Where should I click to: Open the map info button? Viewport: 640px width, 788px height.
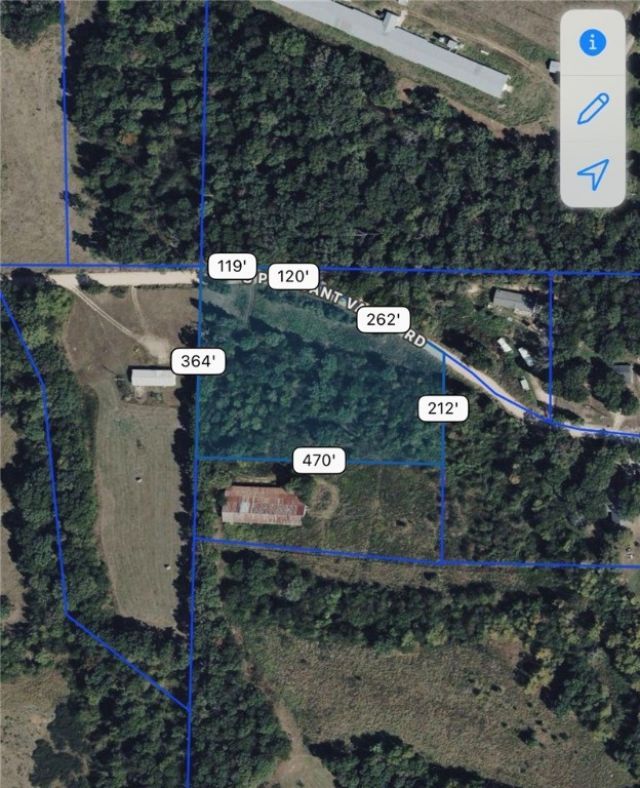(593, 42)
